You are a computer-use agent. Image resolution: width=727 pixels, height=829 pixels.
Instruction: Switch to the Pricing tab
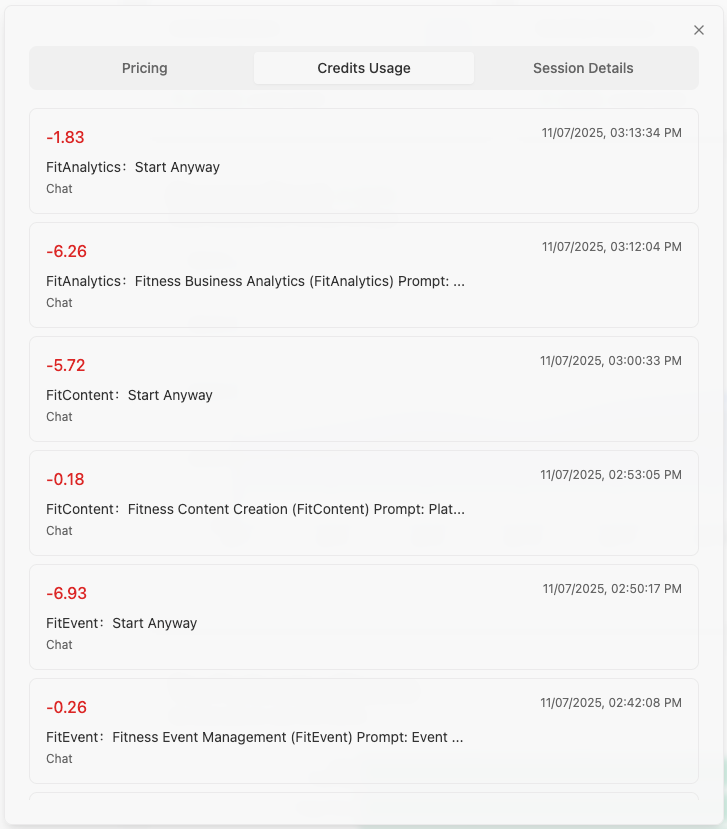pos(145,68)
